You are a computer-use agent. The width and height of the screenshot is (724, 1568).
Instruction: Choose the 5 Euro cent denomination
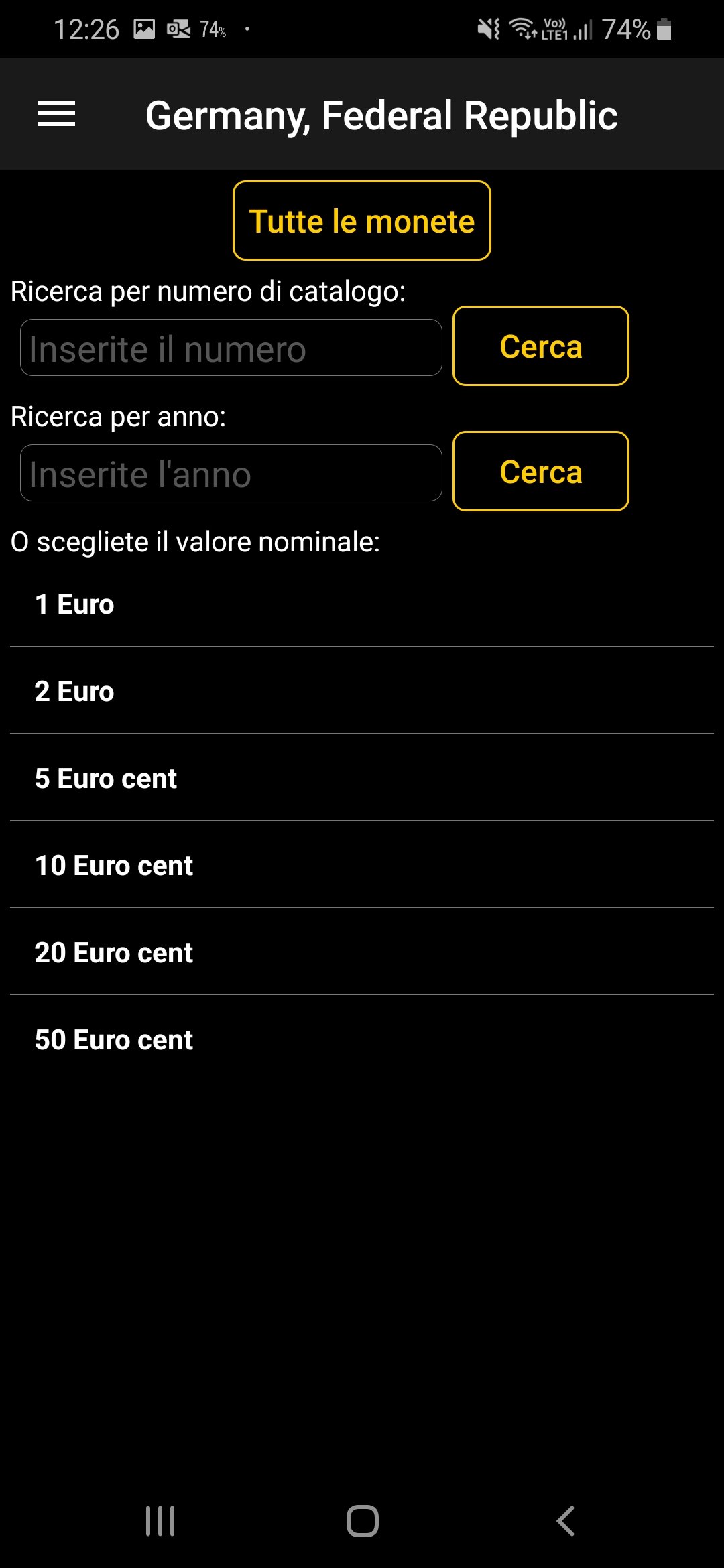362,778
